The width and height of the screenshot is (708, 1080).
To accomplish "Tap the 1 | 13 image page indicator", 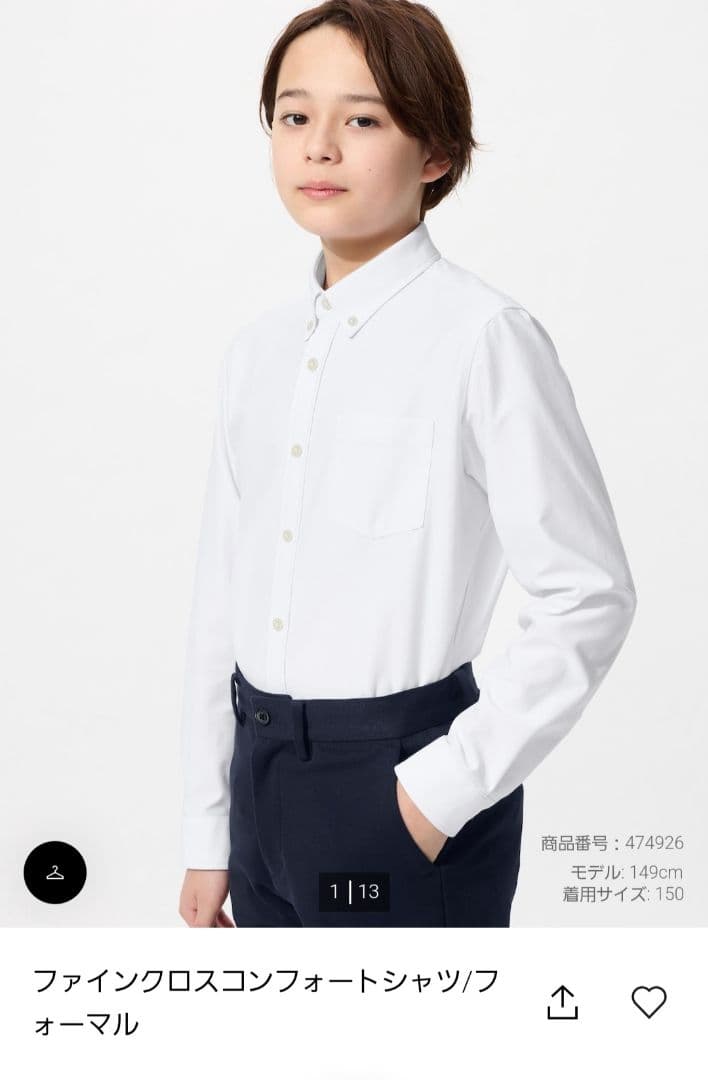I will coord(355,890).
